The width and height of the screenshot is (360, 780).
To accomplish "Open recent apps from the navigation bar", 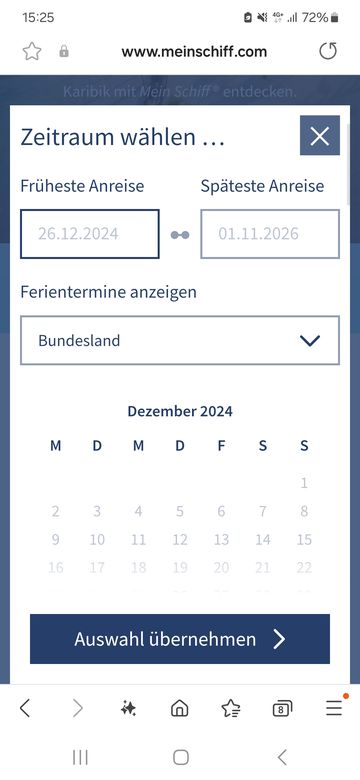I will [x=80, y=757].
